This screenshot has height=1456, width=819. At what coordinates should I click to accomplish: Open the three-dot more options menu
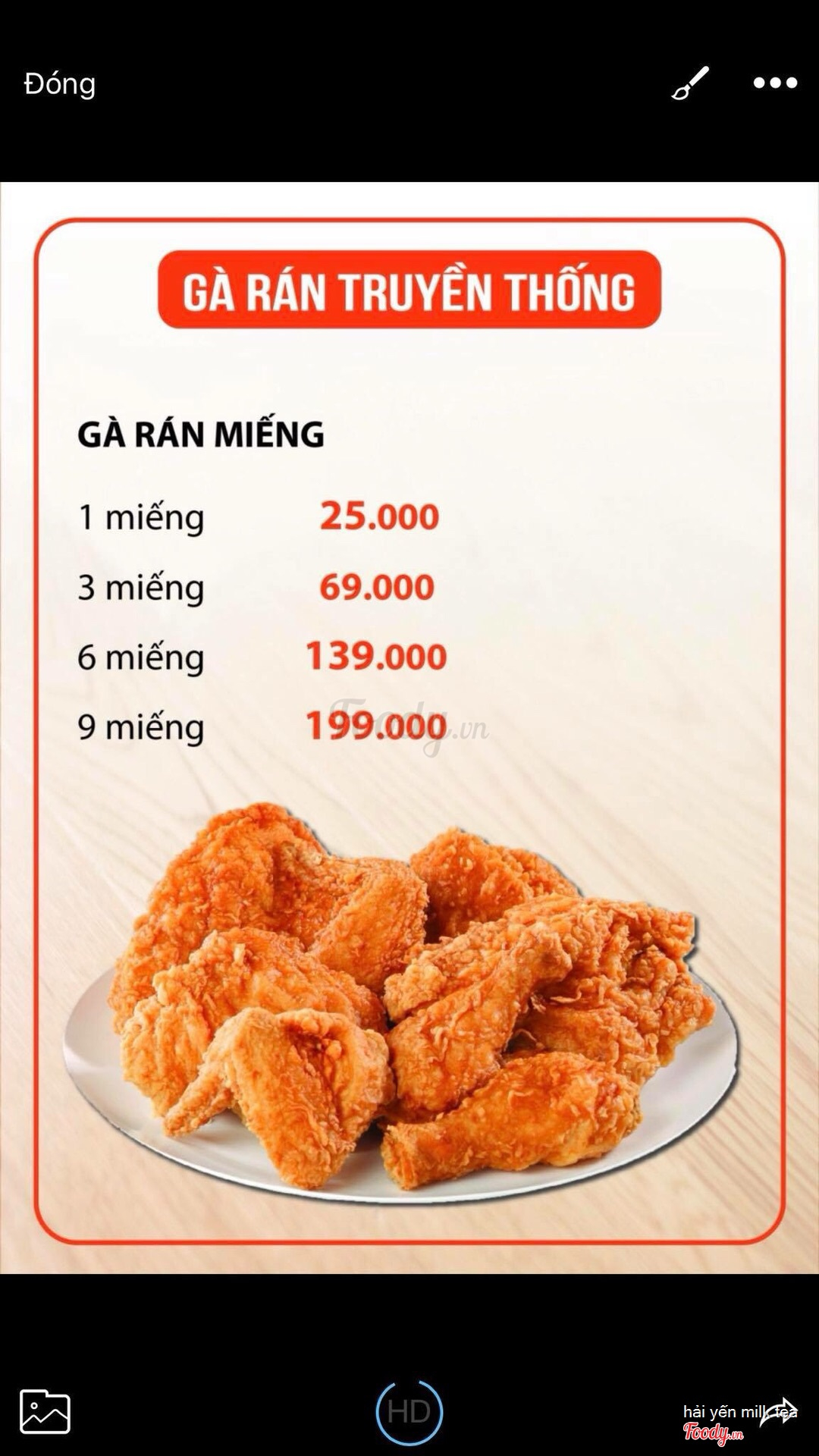tap(775, 83)
